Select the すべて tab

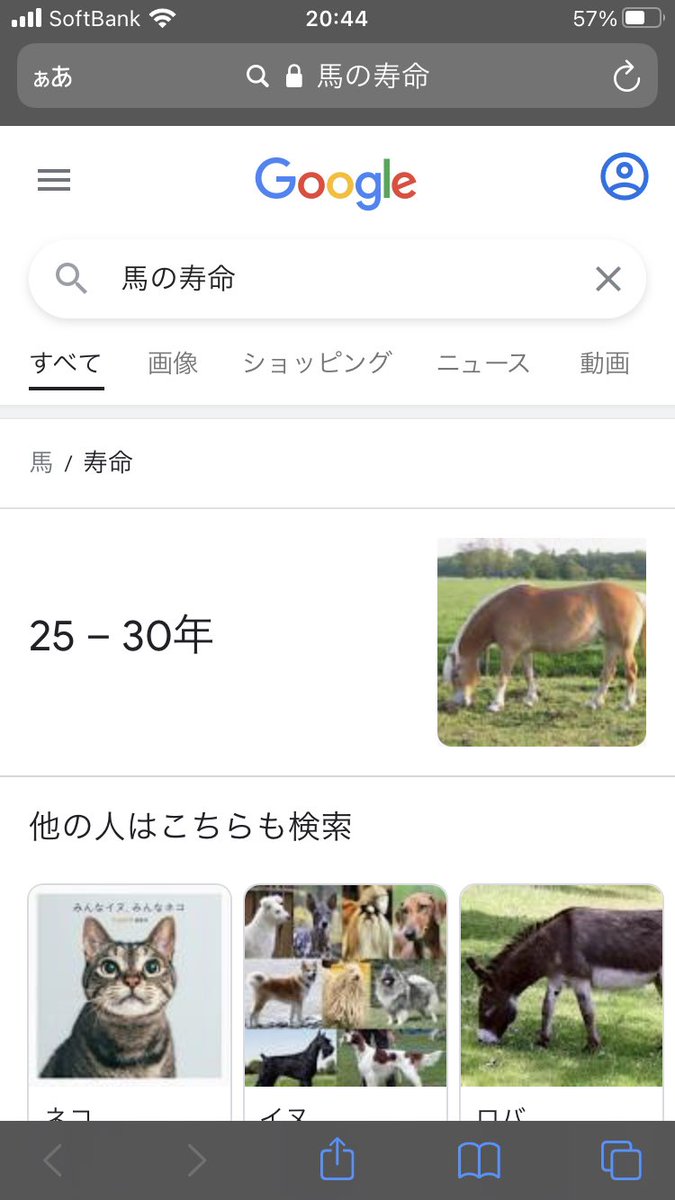[x=66, y=363]
